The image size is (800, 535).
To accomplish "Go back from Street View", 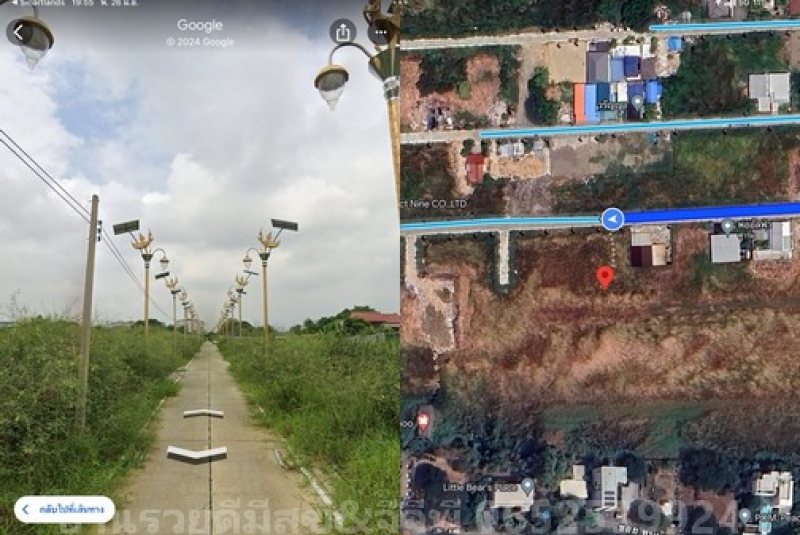I will point(20,32).
